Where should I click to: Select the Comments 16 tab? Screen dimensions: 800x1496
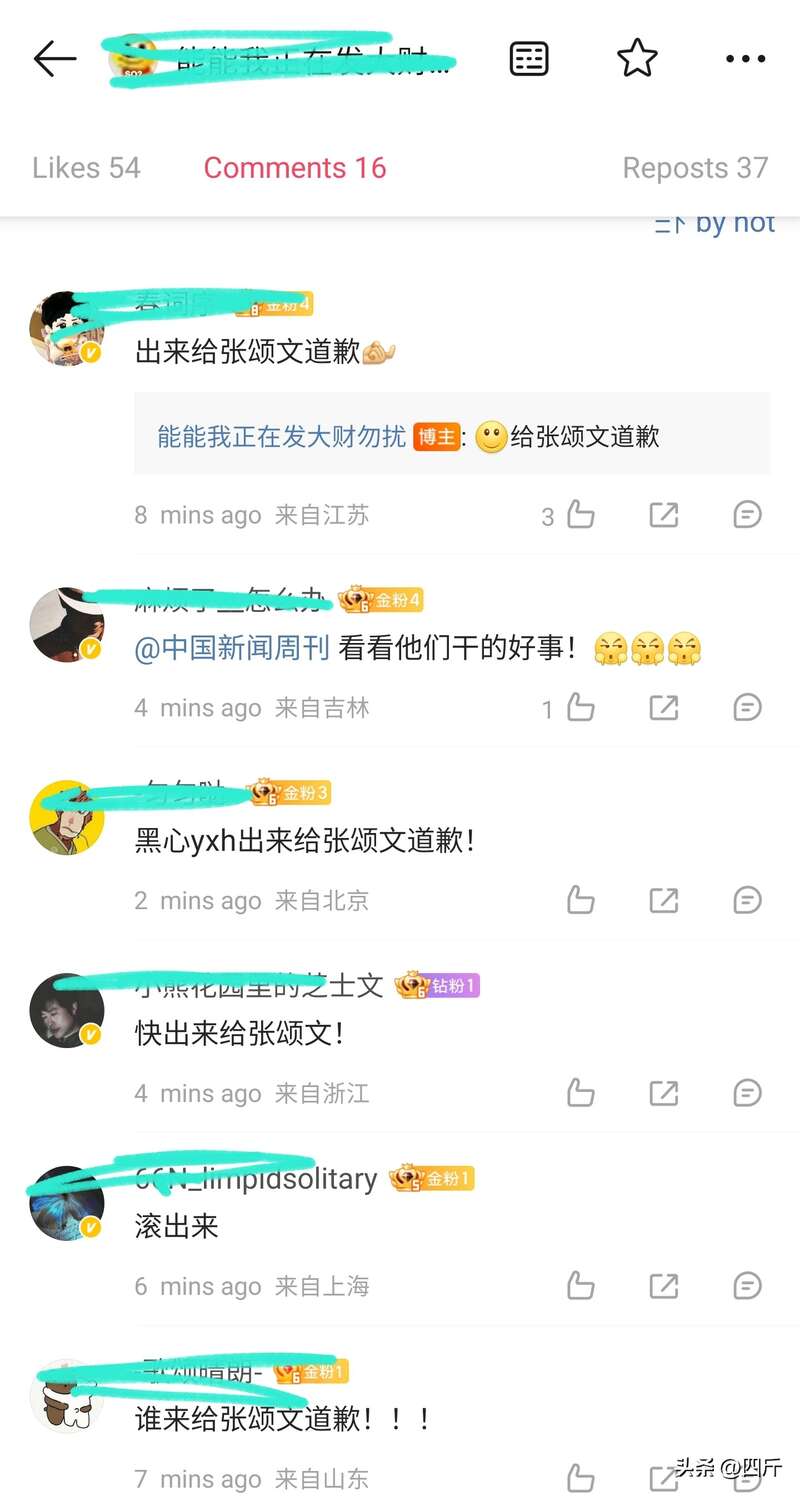click(x=295, y=168)
